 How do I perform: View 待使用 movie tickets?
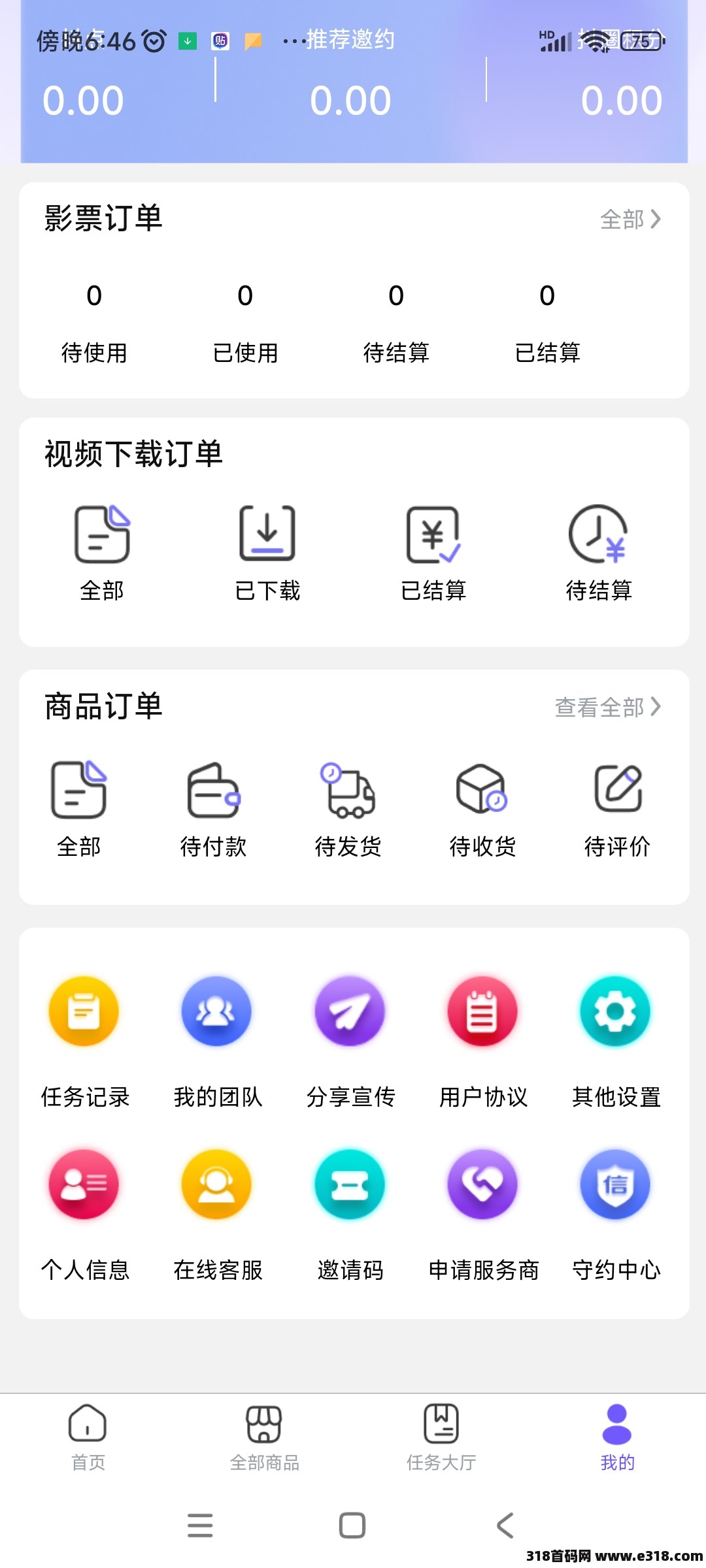tap(94, 323)
